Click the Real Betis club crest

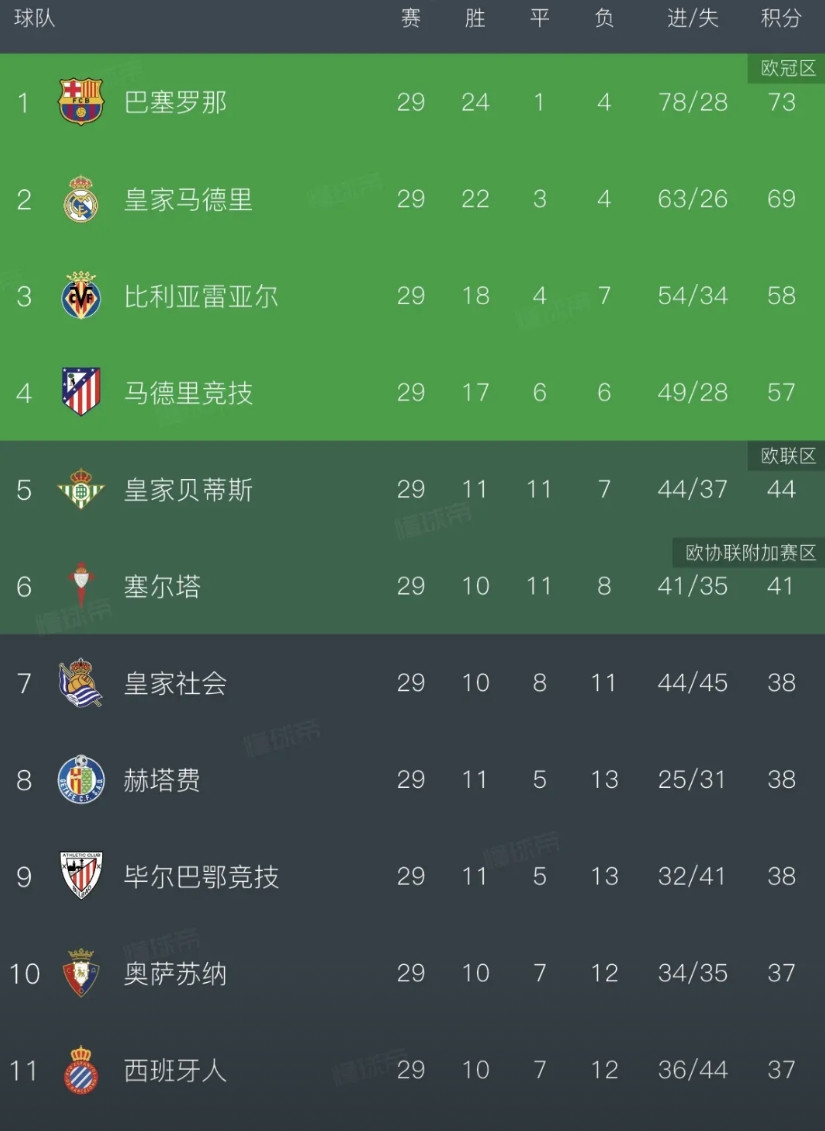[81, 490]
